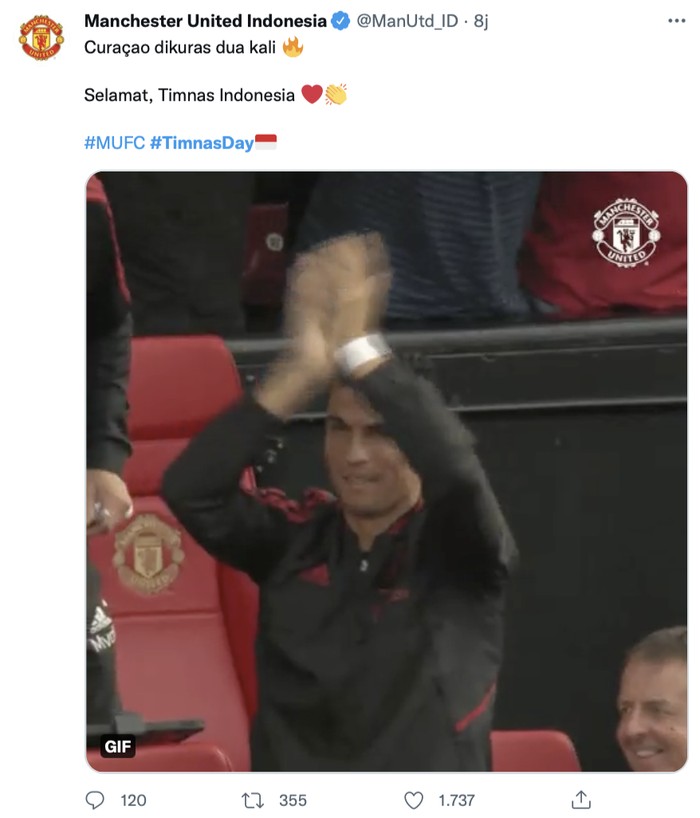This screenshot has width=700, height=818.
Task: Open the tweet's three-dot overflow menu
Action: [675, 21]
